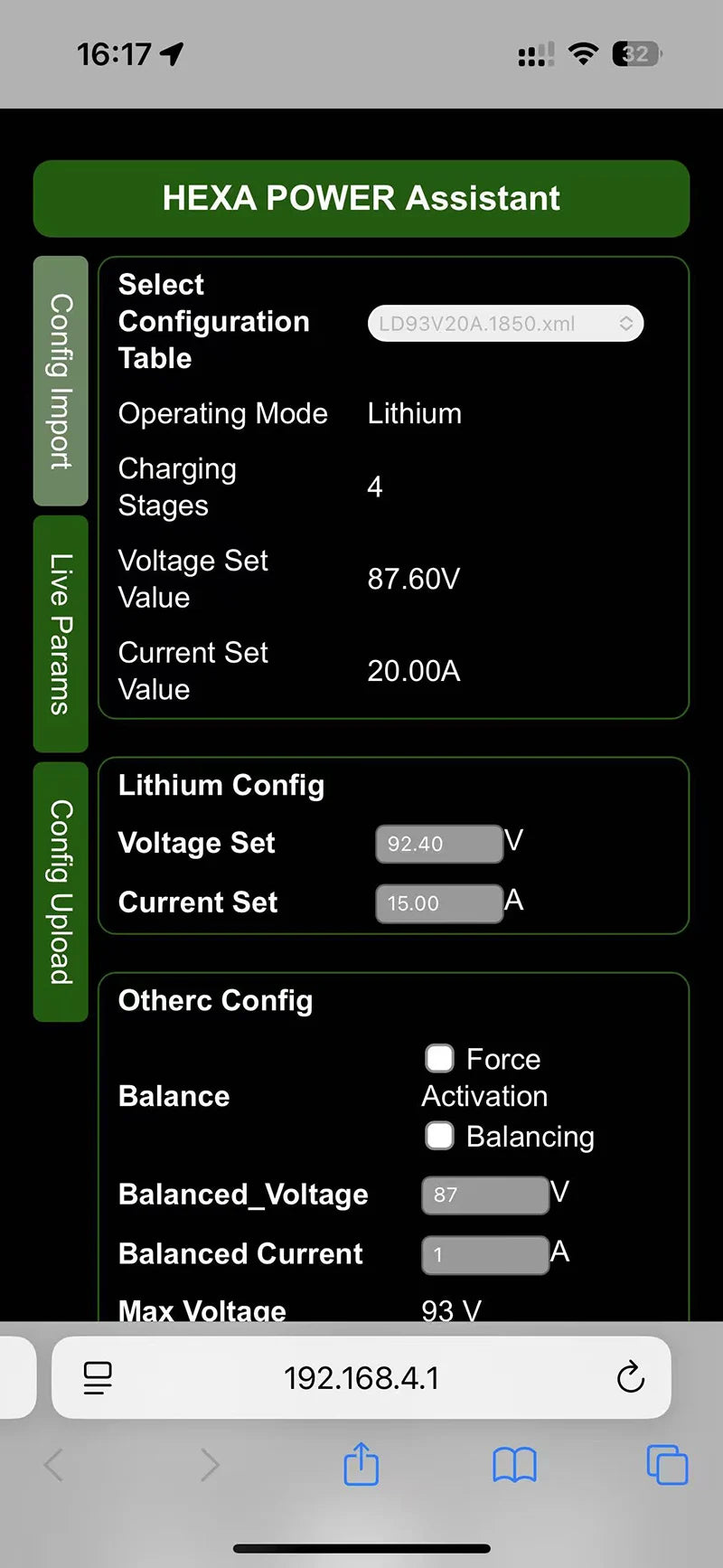Tap the reader view icon in address bar
The width and height of the screenshot is (723, 1568).
coord(97,1378)
